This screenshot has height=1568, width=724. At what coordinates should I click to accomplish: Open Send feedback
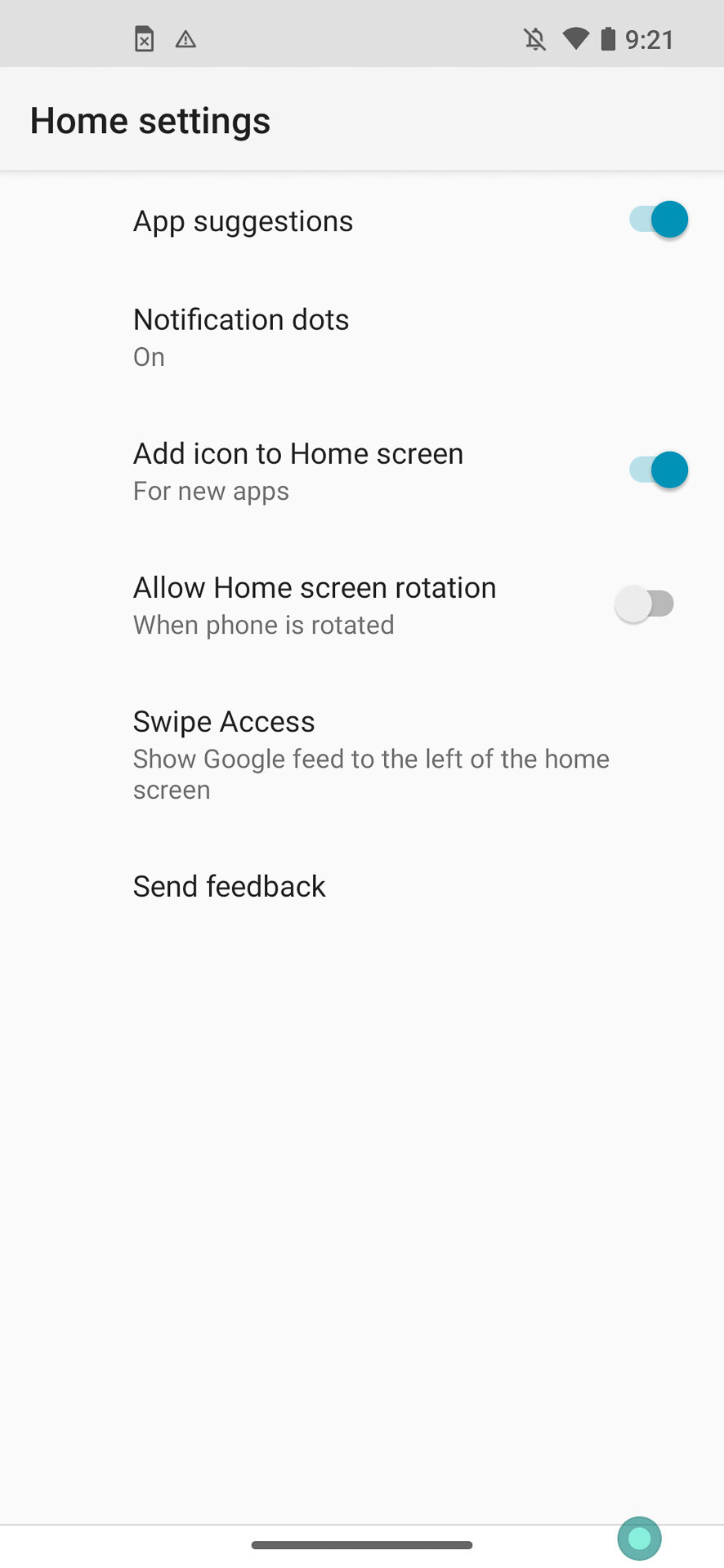[362, 886]
